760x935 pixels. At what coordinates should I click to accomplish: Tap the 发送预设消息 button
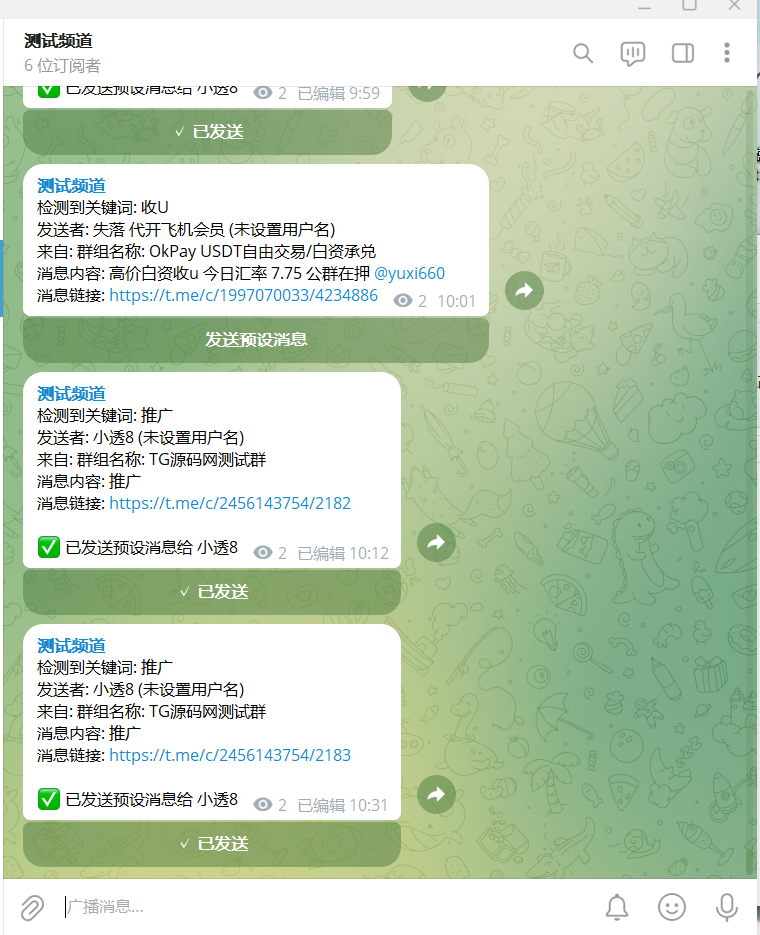click(x=256, y=340)
